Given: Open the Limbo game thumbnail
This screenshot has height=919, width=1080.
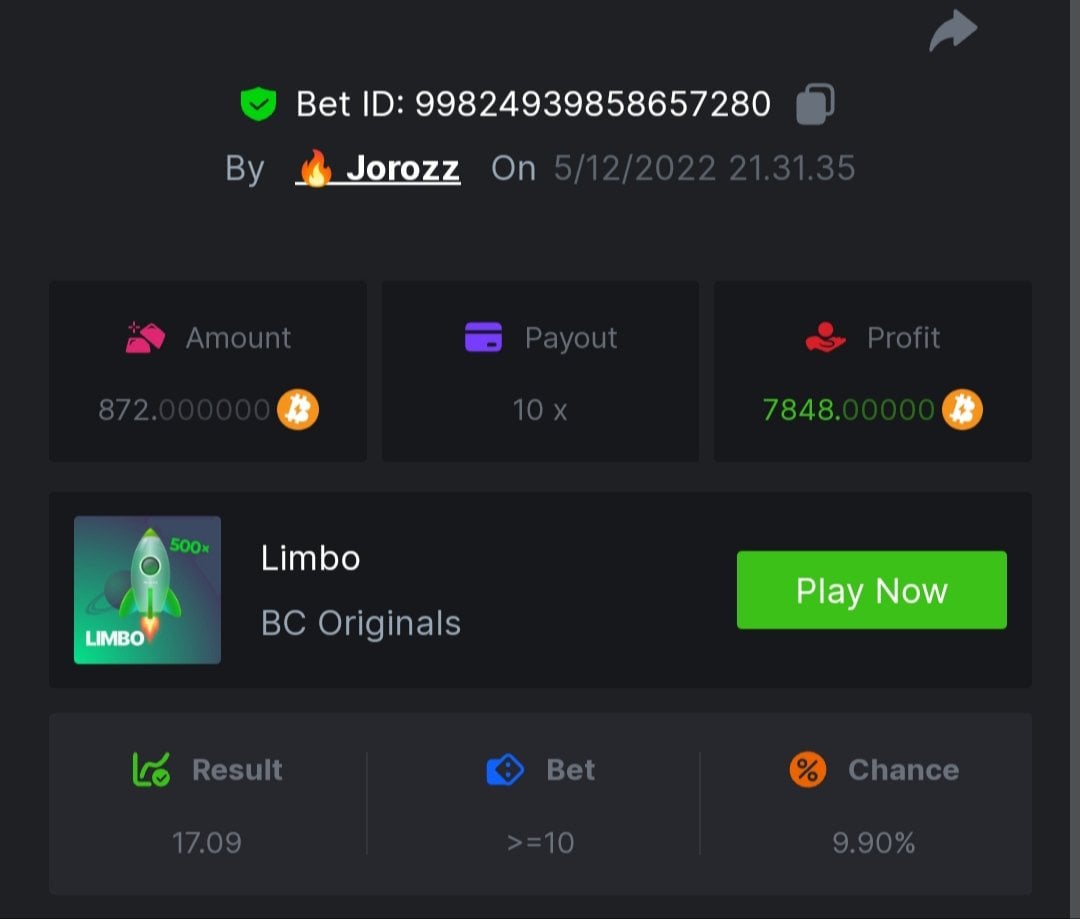Looking at the screenshot, I should (147, 590).
